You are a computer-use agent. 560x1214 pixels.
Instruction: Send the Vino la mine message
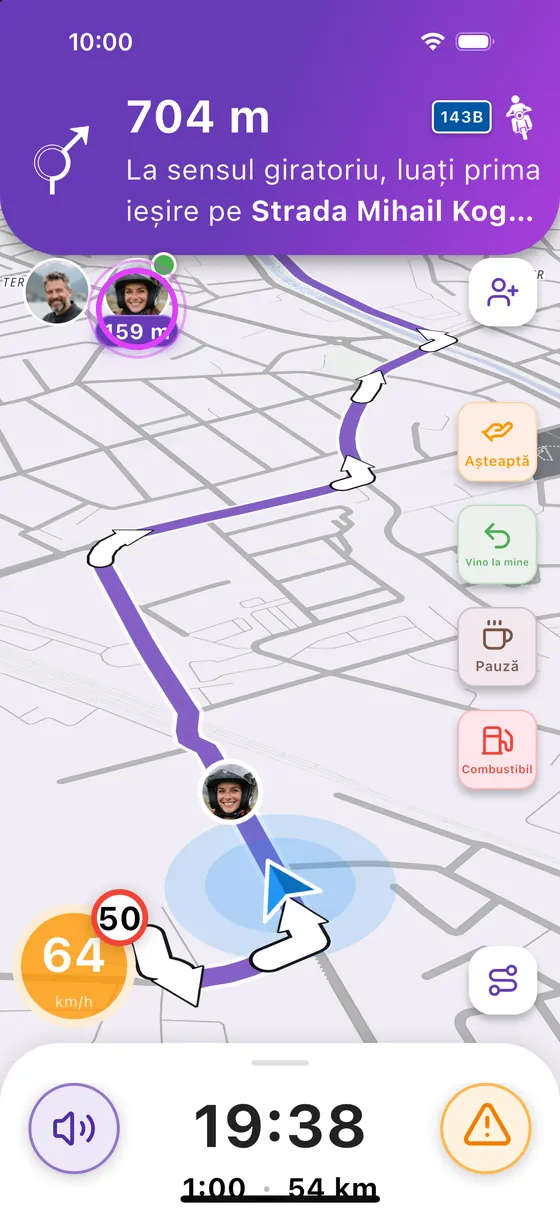[497, 546]
